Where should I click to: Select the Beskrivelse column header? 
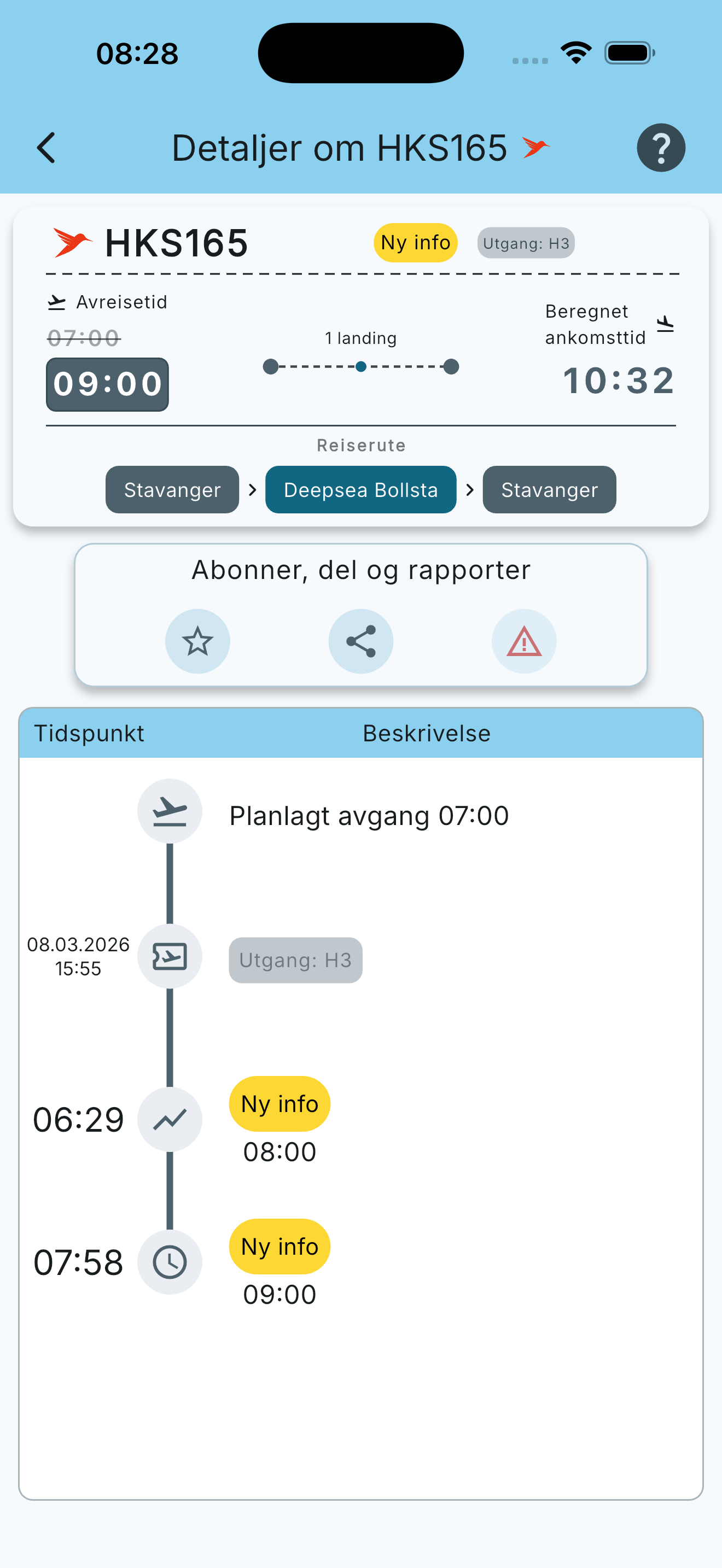click(x=426, y=733)
